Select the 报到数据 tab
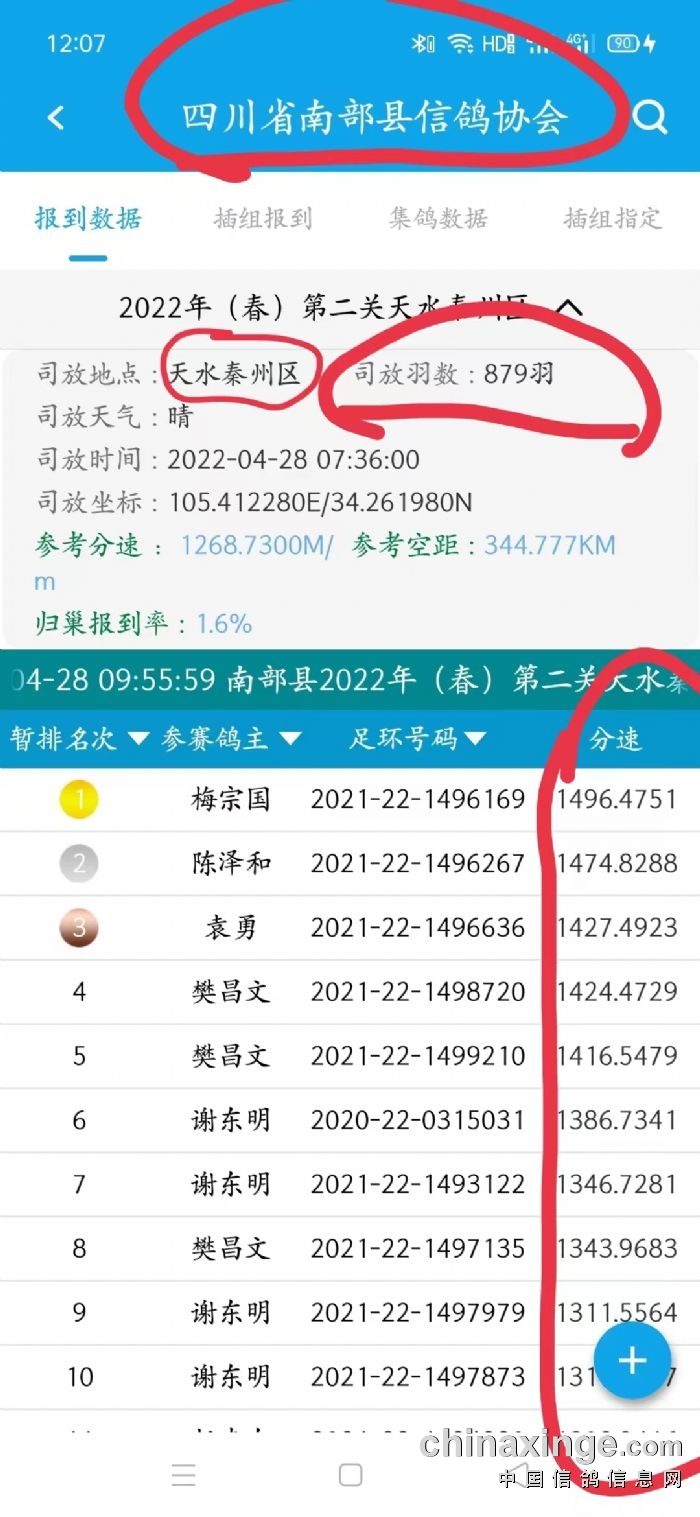This screenshot has height=1517, width=700. click(88, 218)
